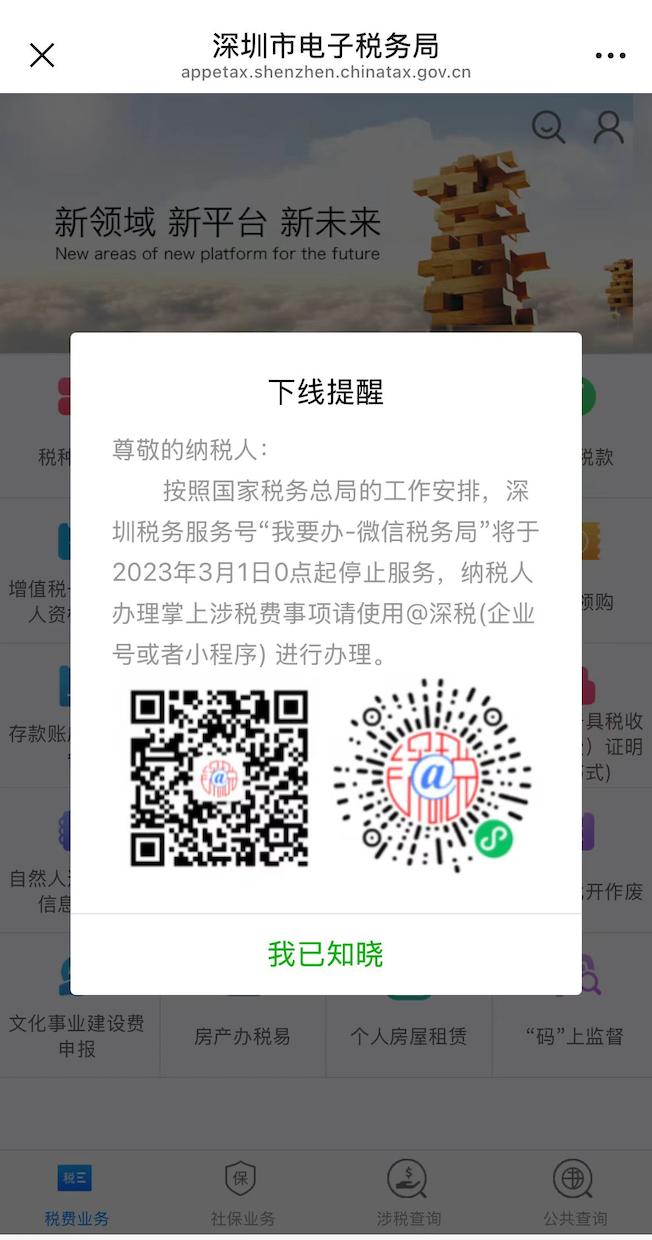The width and height of the screenshot is (652, 1240).
Task: Open the user profile icon
Action: click(608, 127)
